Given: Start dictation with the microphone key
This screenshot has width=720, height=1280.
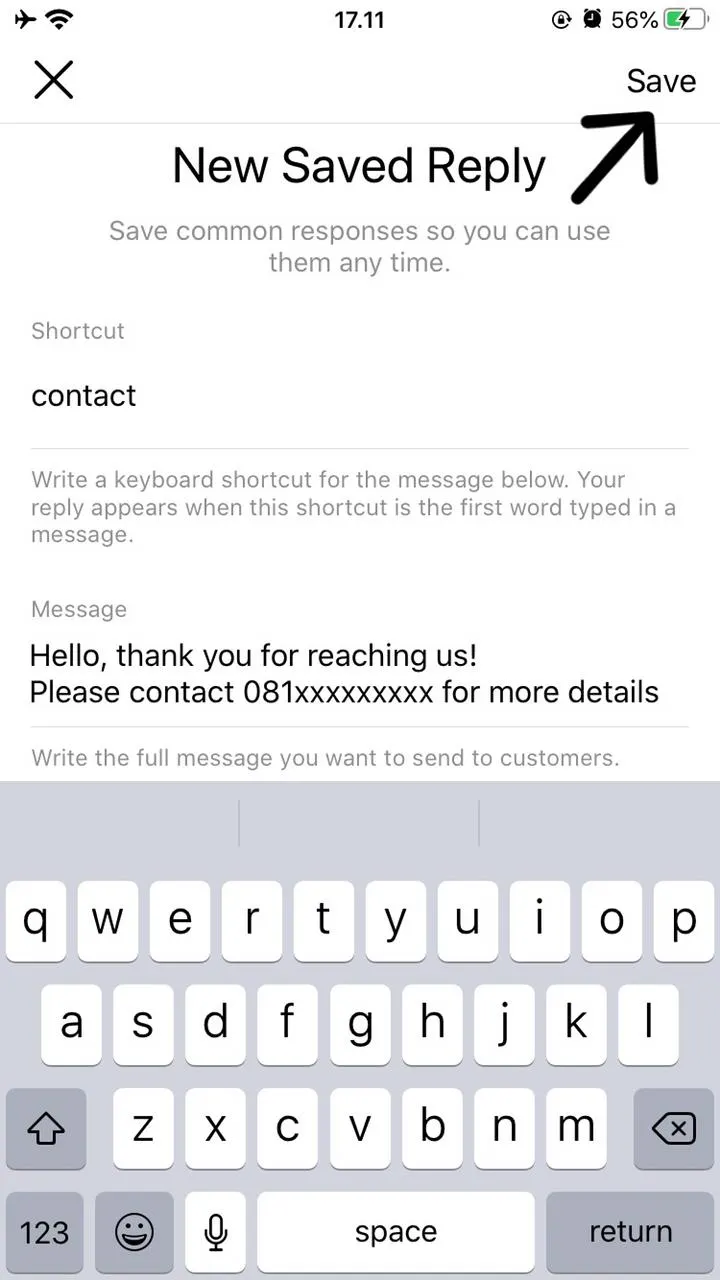Looking at the screenshot, I should click(x=215, y=1231).
